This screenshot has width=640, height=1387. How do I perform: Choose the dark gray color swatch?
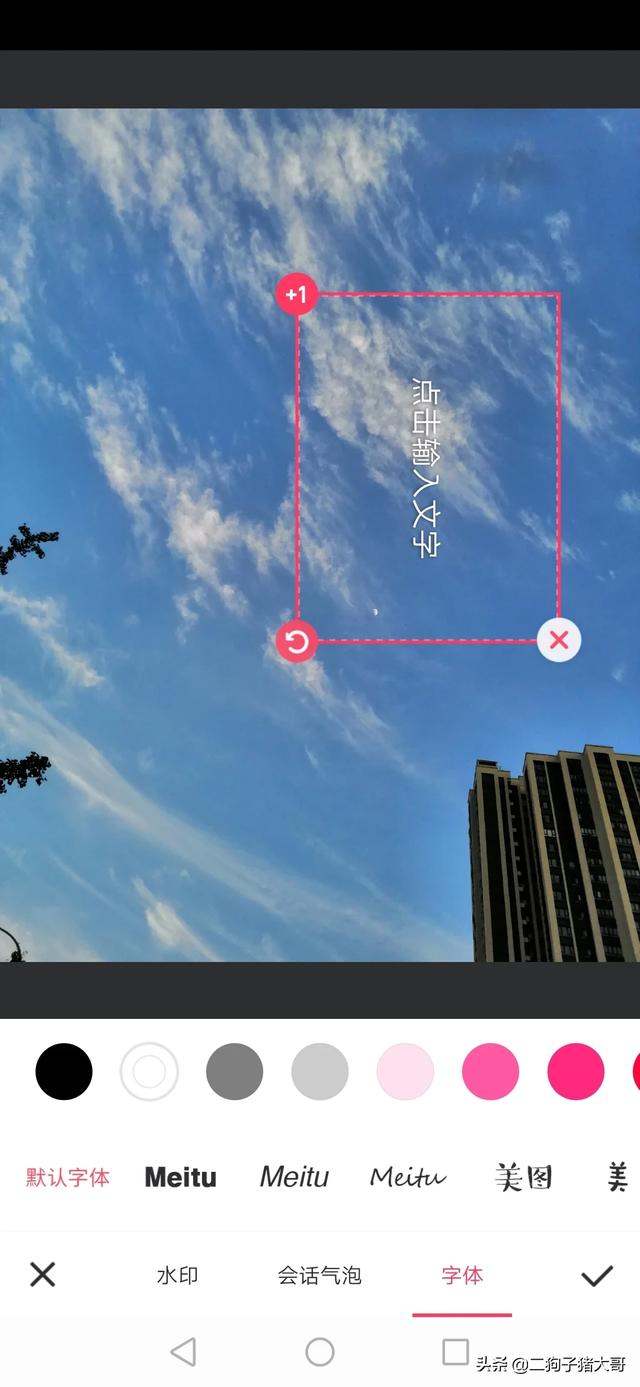(x=234, y=1071)
